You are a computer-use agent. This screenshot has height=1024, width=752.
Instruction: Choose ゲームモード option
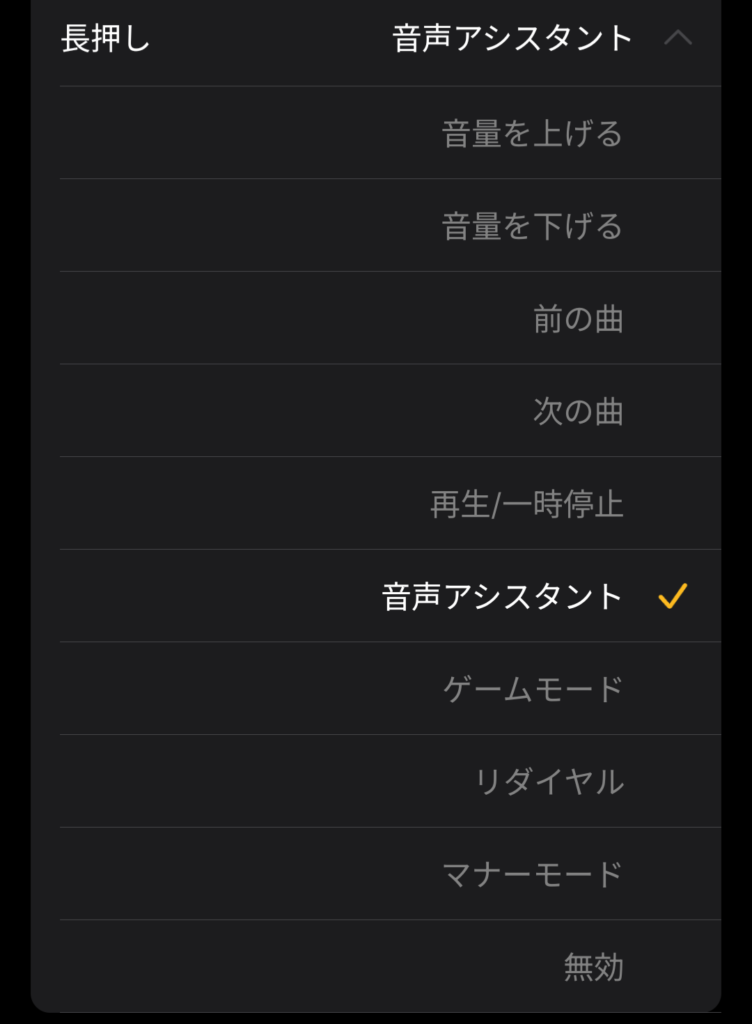[x=533, y=689]
